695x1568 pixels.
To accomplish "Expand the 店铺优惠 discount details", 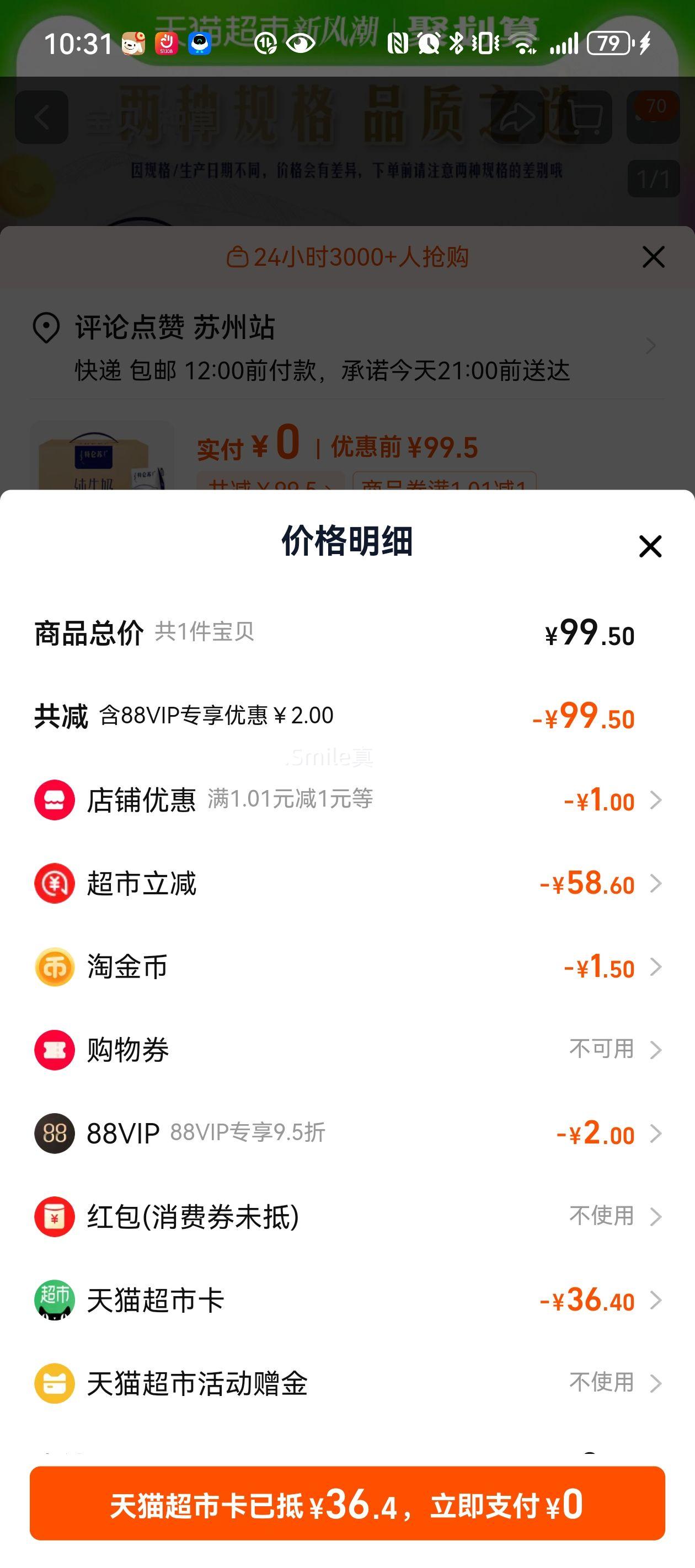I will pyautogui.click(x=655, y=801).
